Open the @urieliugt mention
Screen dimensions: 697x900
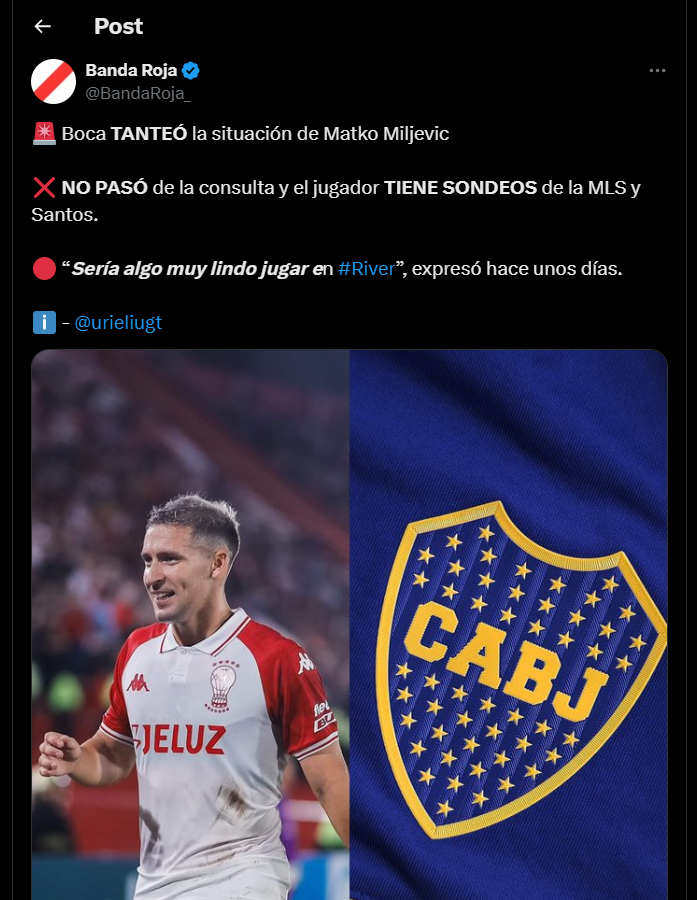coord(118,322)
